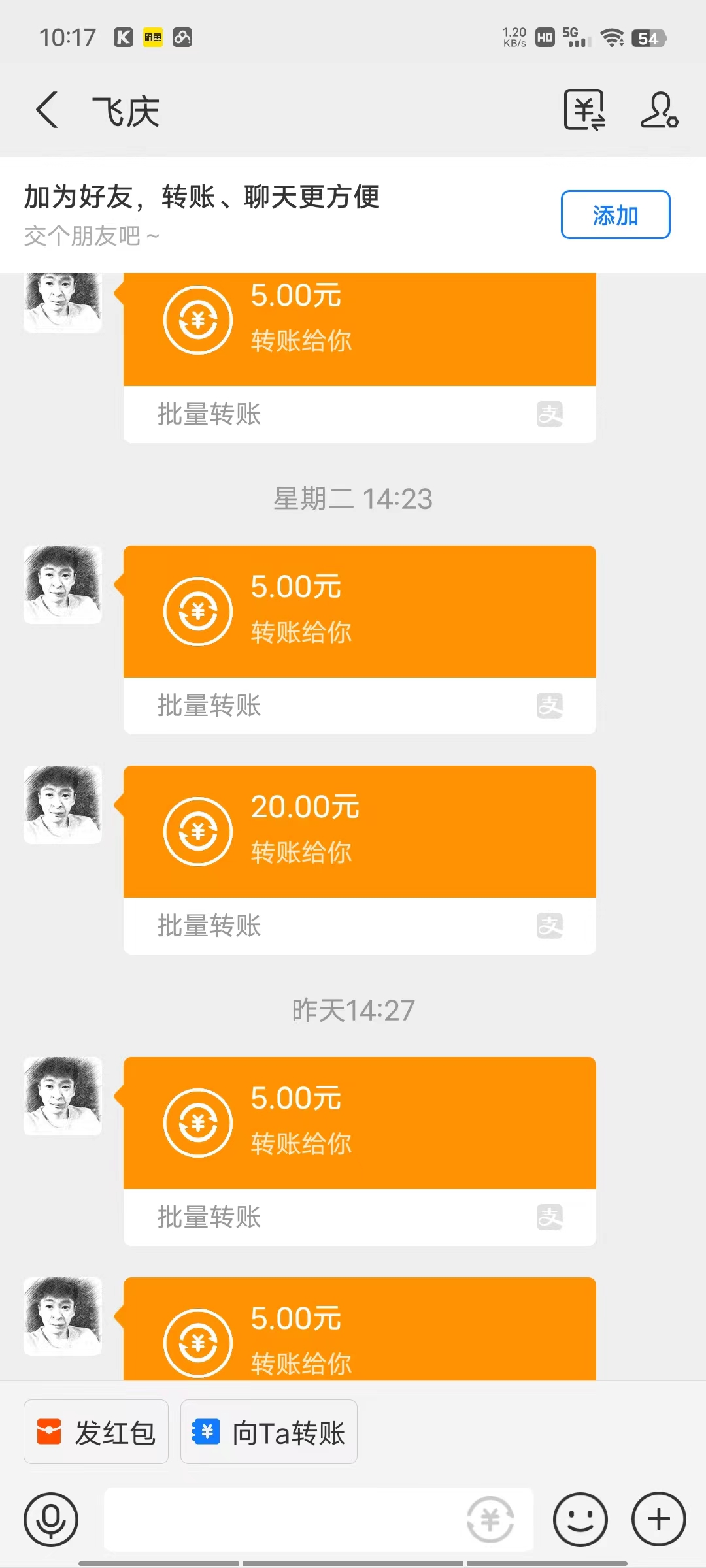Open the 5.00元 transfer sent at 星期二 14:23
This screenshot has height=1568, width=706.
click(x=360, y=609)
